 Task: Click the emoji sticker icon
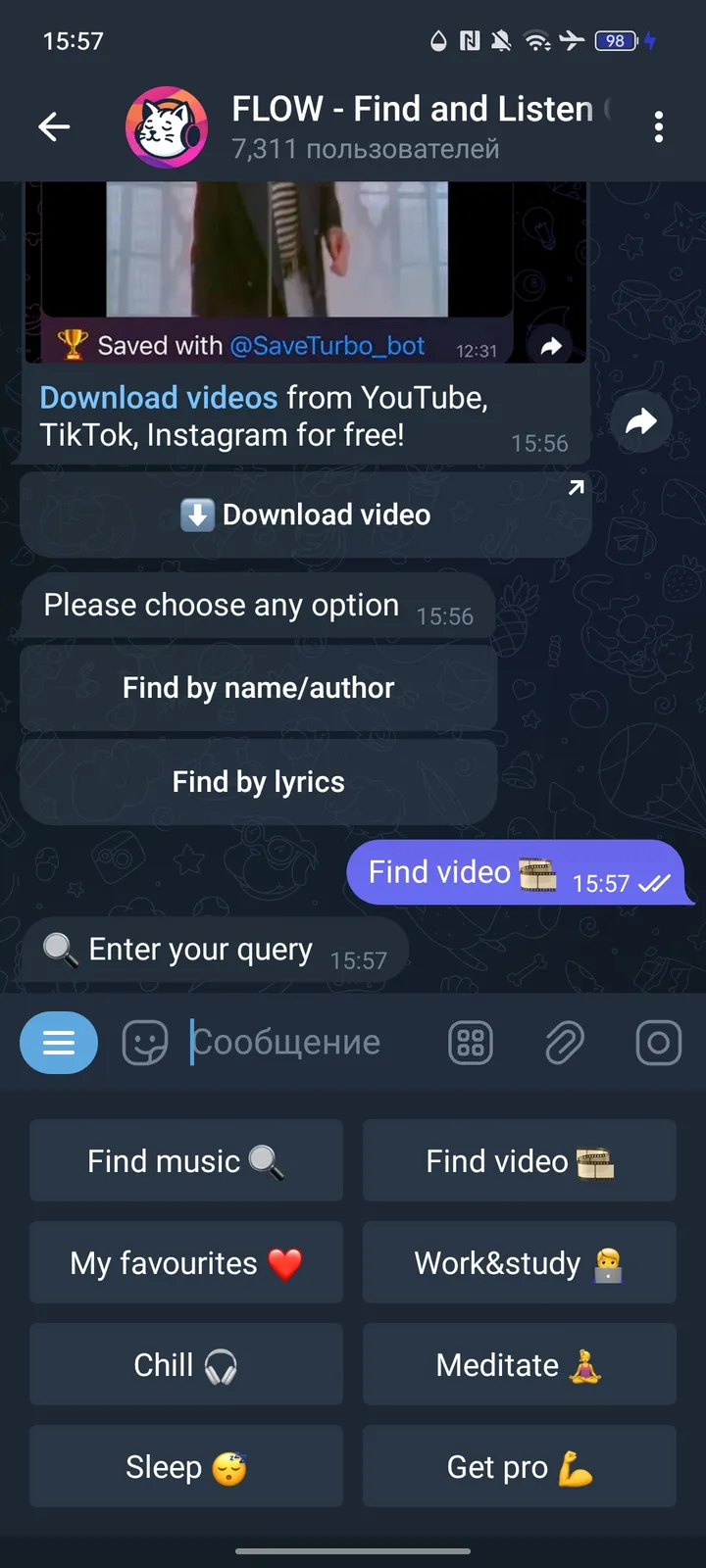[x=144, y=1042]
